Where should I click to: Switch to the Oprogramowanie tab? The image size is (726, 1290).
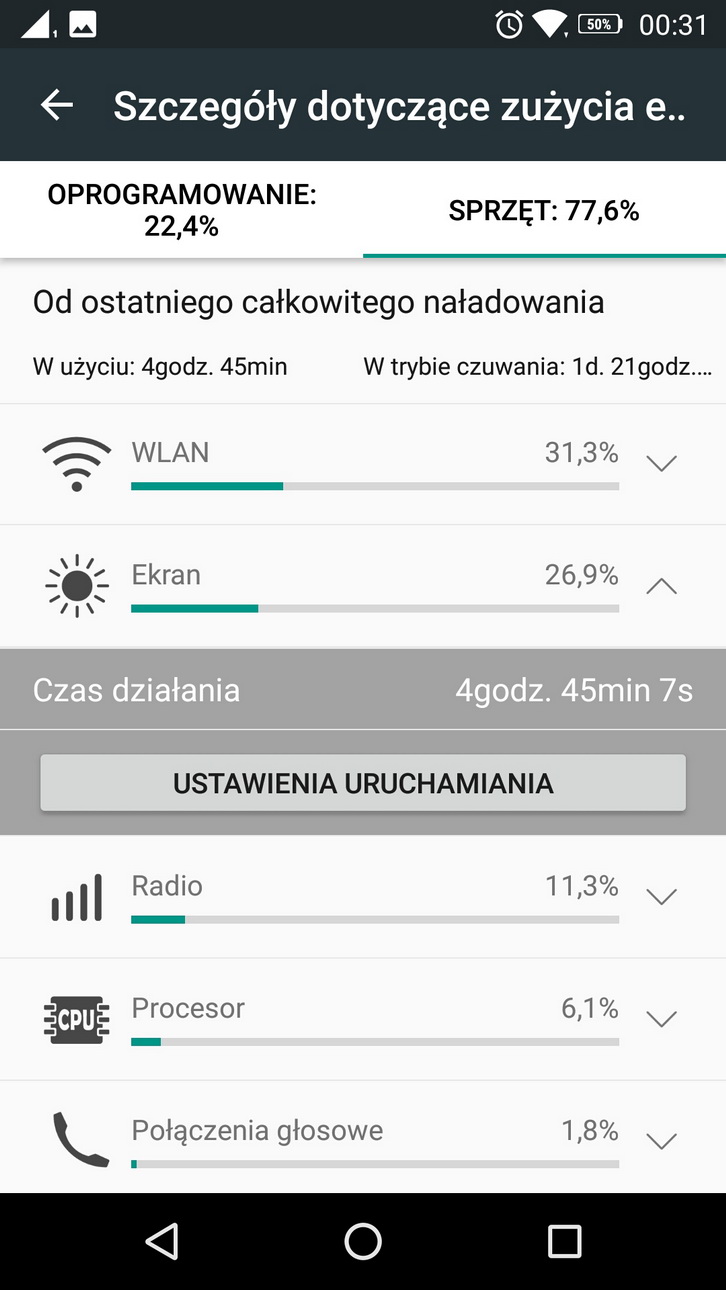point(181,210)
